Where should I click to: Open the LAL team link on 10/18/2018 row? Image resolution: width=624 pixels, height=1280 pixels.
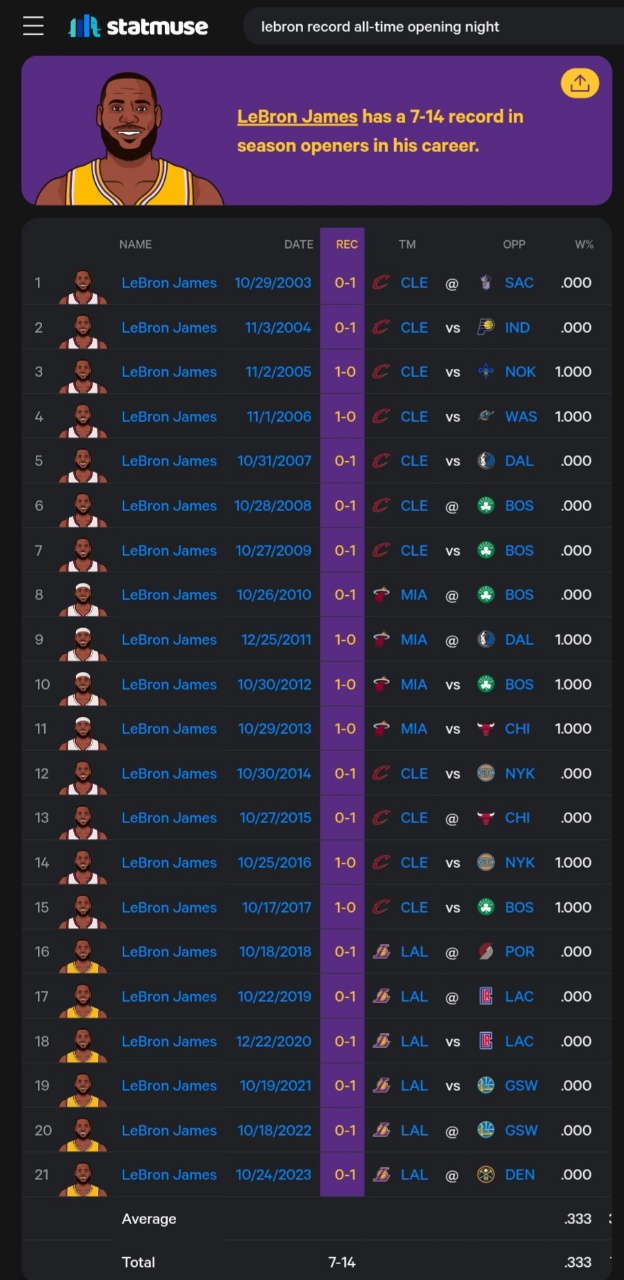click(x=414, y=952)
